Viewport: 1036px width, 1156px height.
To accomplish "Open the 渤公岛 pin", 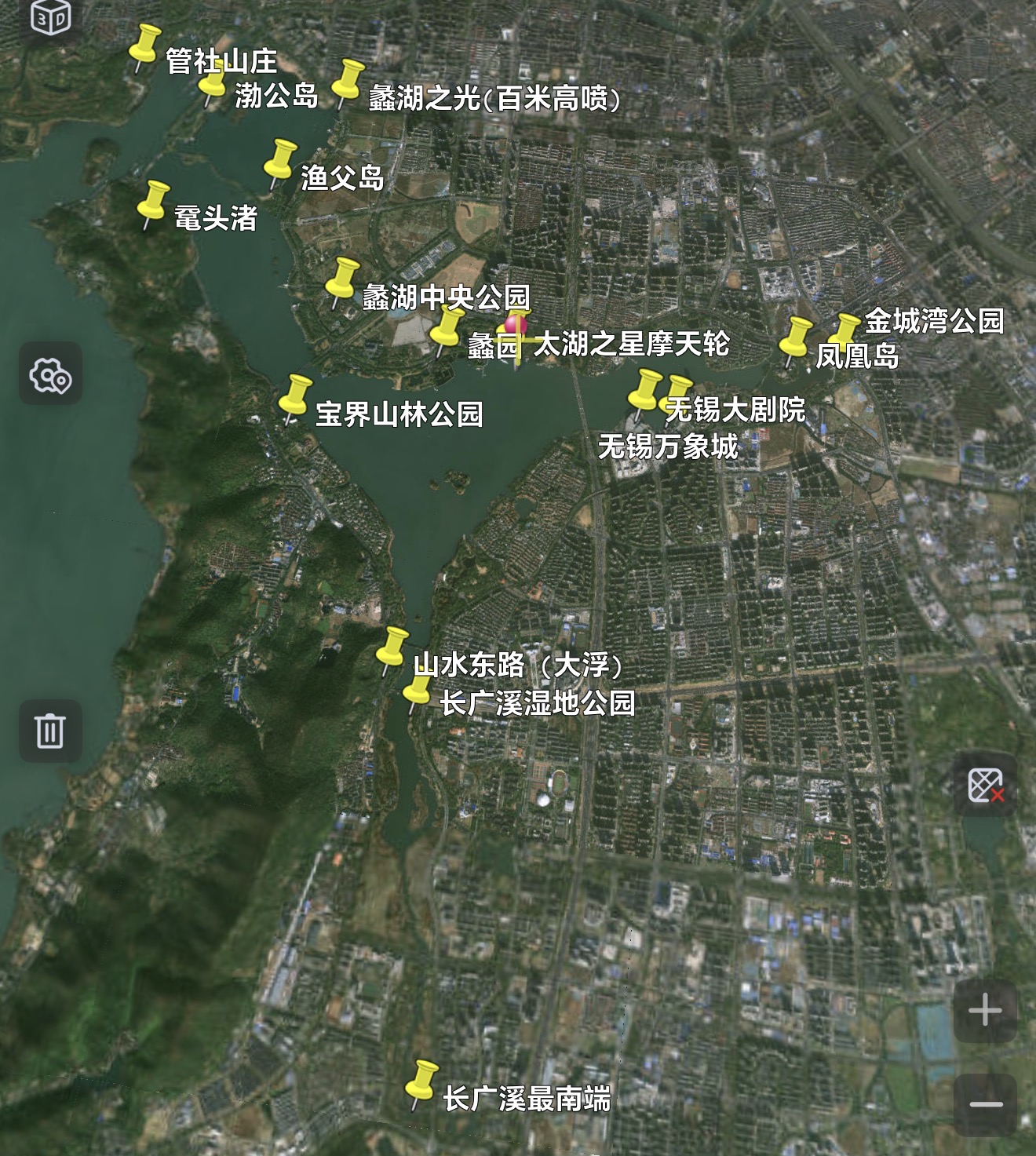I will pos(211,86).
